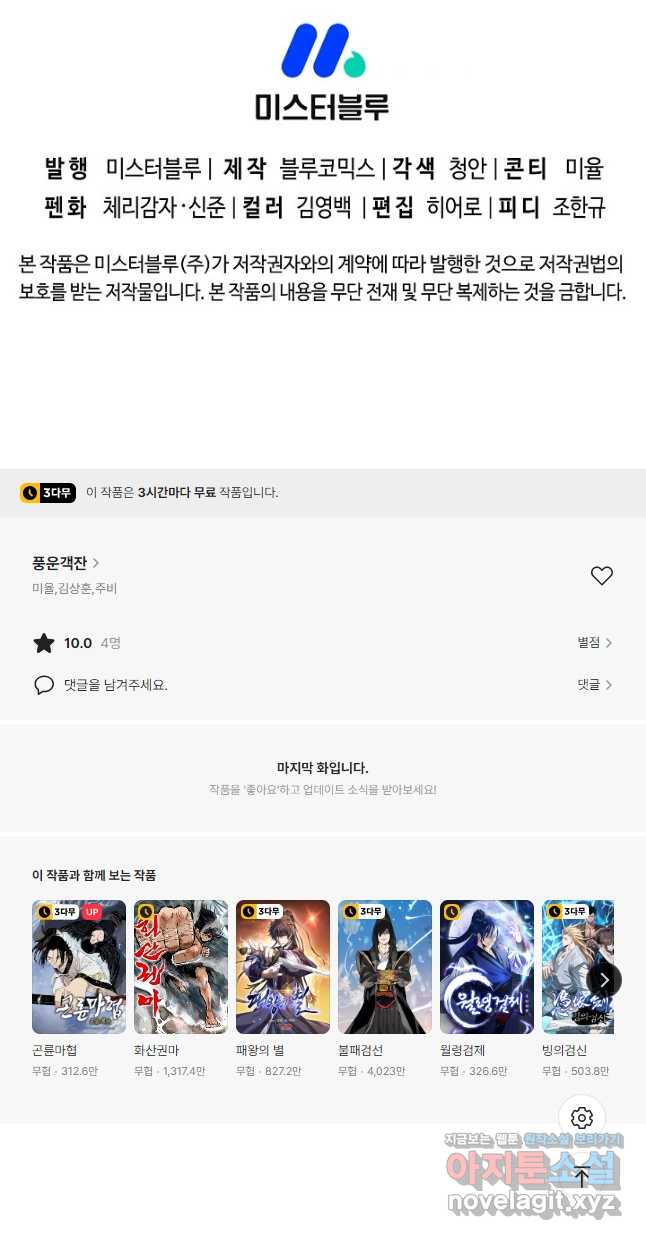
Task: Open the viewer settings gear
Action: [x=582, y=1118]
